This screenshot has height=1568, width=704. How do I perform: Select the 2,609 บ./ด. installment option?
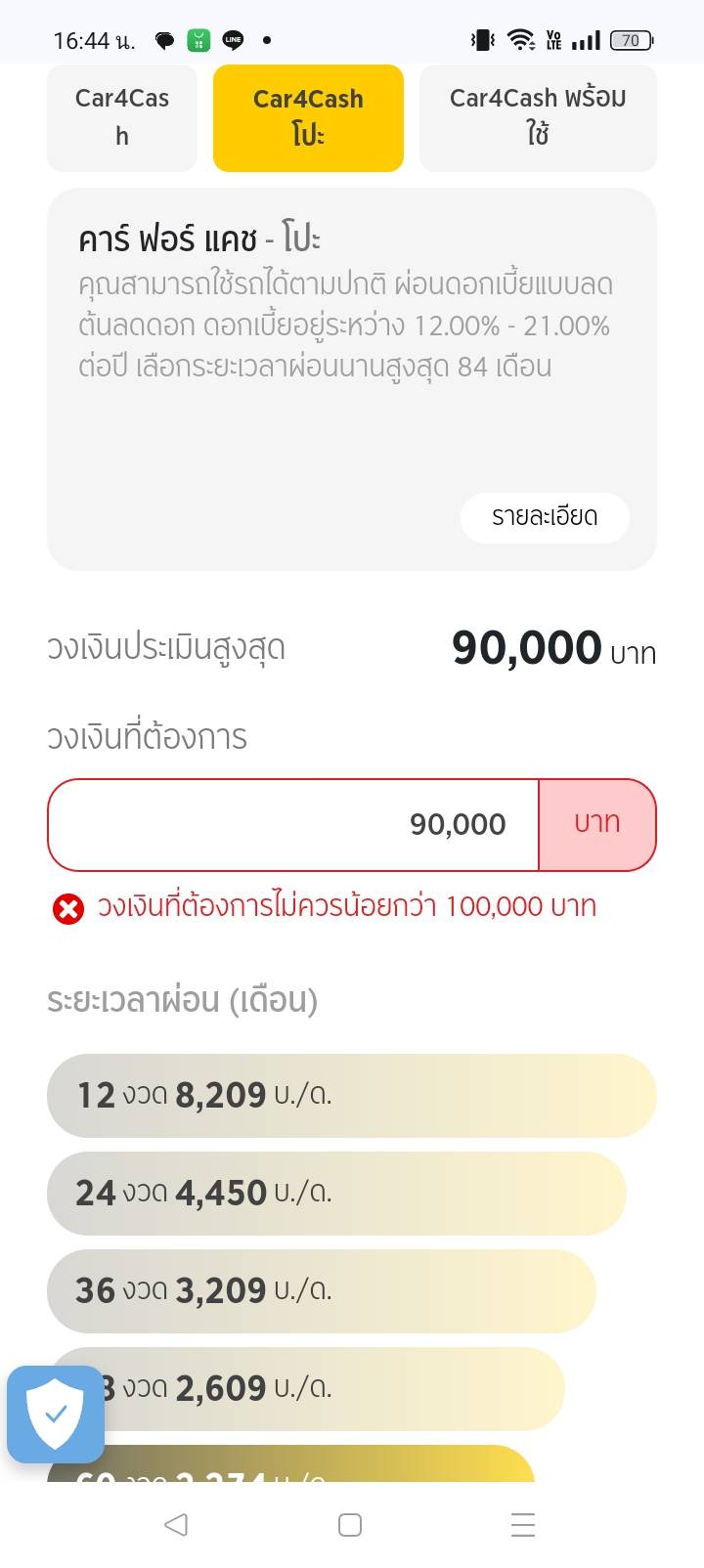pyautogui.click(x=332, y=1388)
